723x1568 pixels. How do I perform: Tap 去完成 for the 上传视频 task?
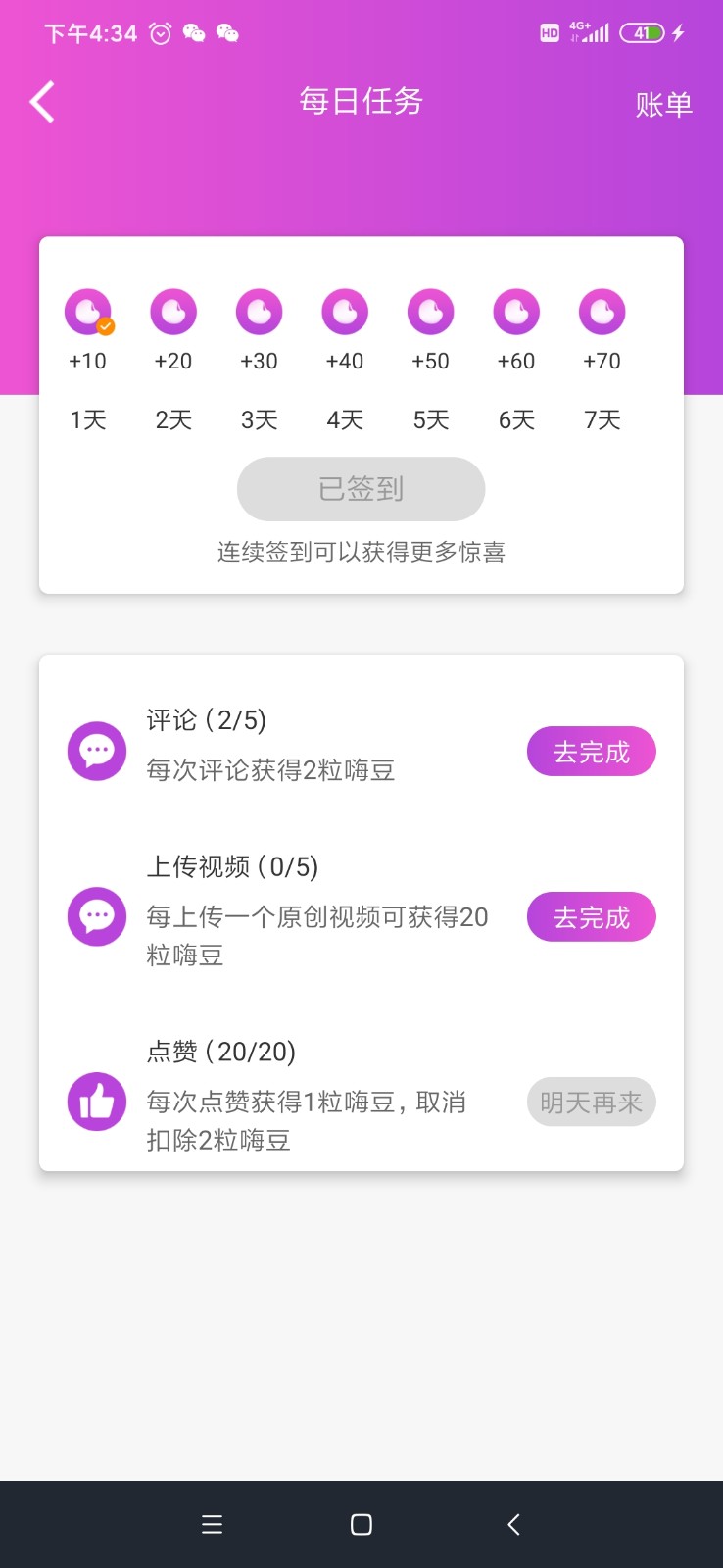(x=591, y=917)
